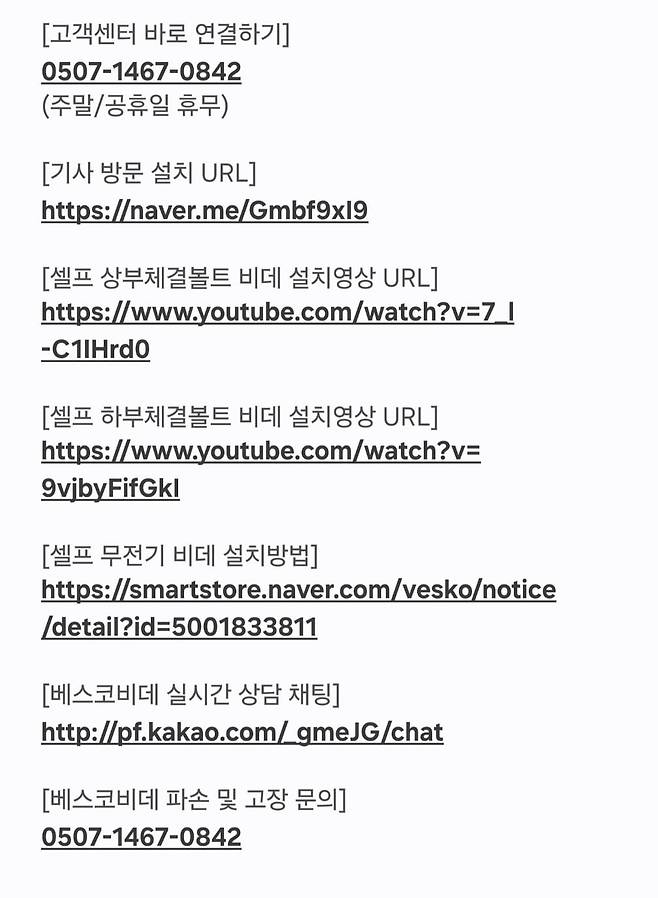The image size is (658, 898).
Task: Open the smartstore vesko notice detail link
Action: (x=298, y=590)
